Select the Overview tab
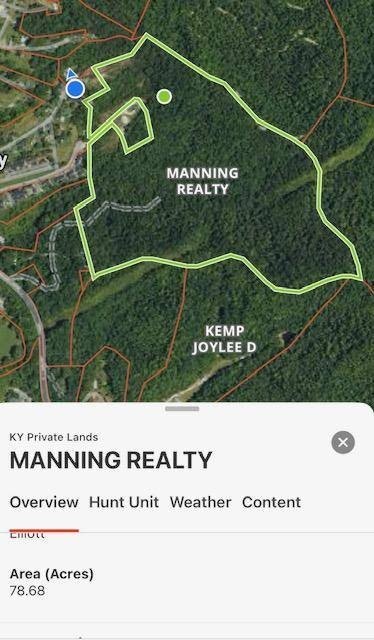Screen dimensions: 374x640 (44, 502)
